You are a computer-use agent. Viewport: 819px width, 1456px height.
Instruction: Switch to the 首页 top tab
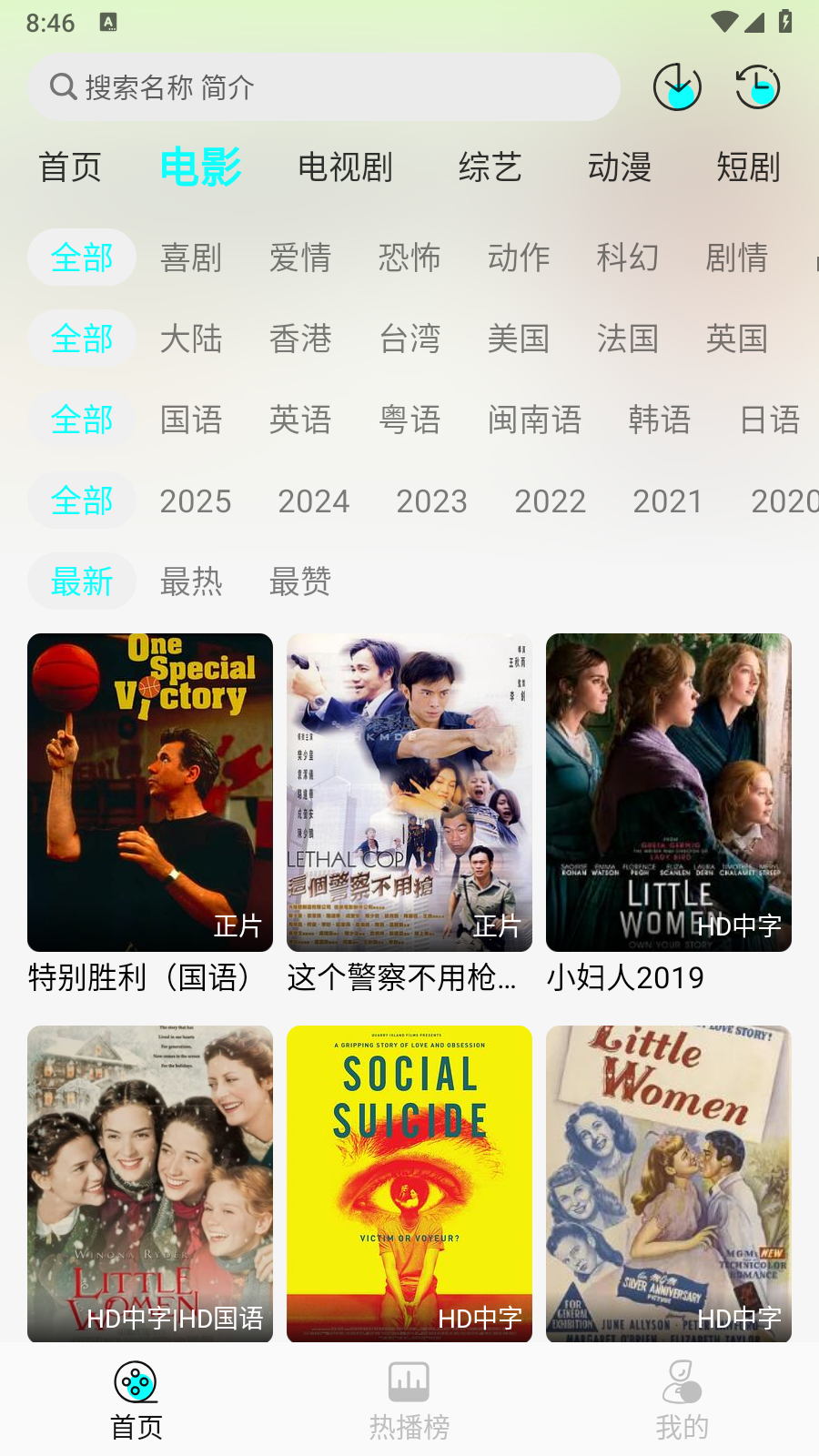click(70, 167)
